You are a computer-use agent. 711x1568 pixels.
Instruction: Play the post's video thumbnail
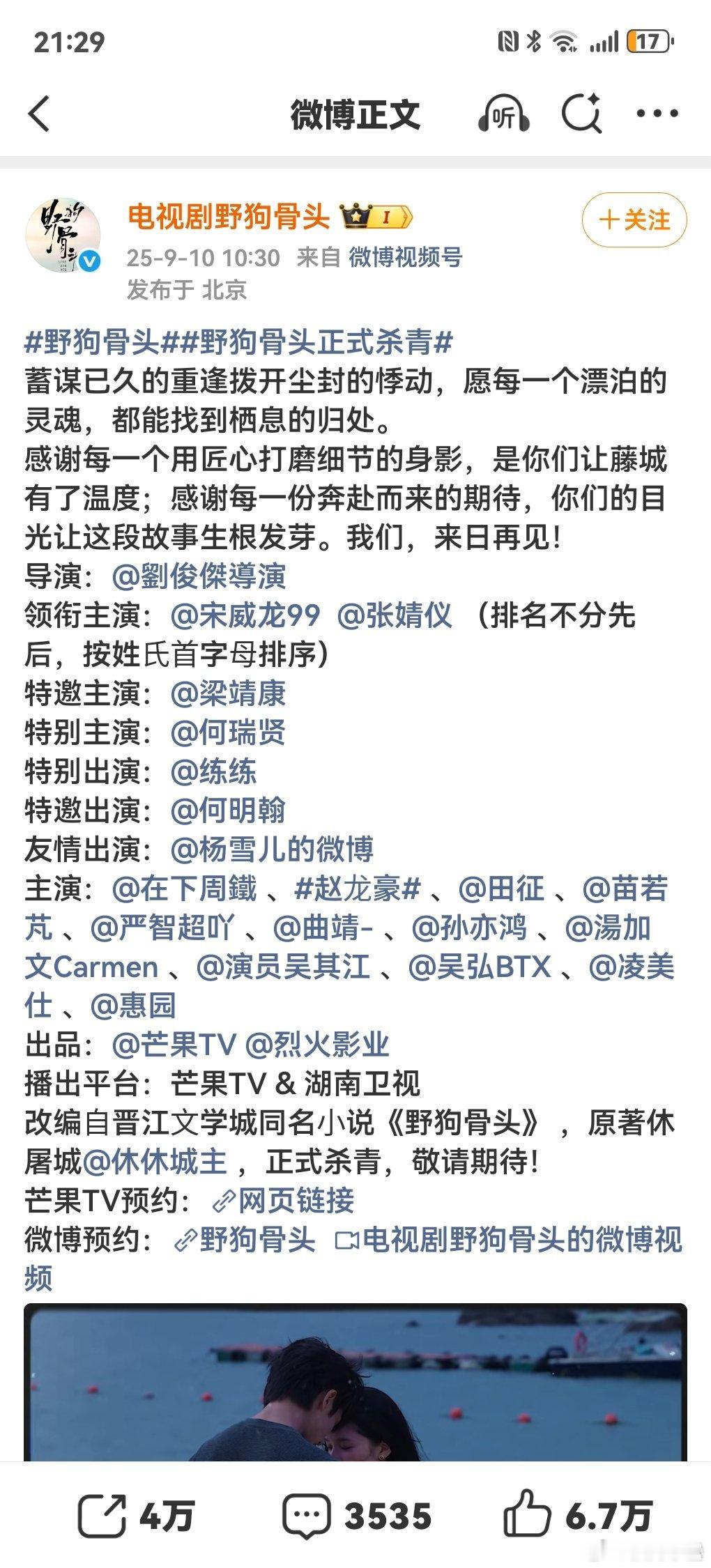355,1382
